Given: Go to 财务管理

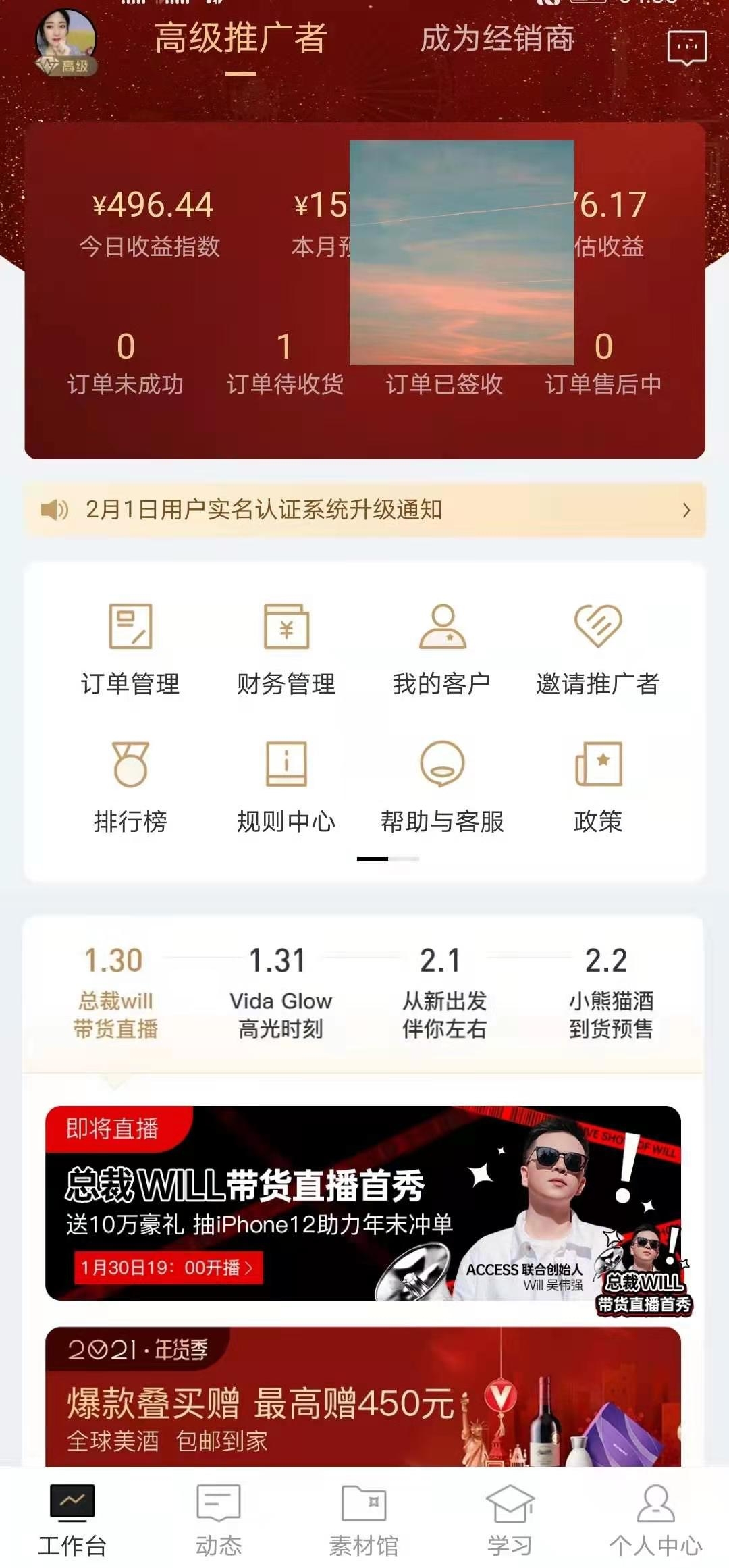Looking at the screenshot, I should [286, 650].
